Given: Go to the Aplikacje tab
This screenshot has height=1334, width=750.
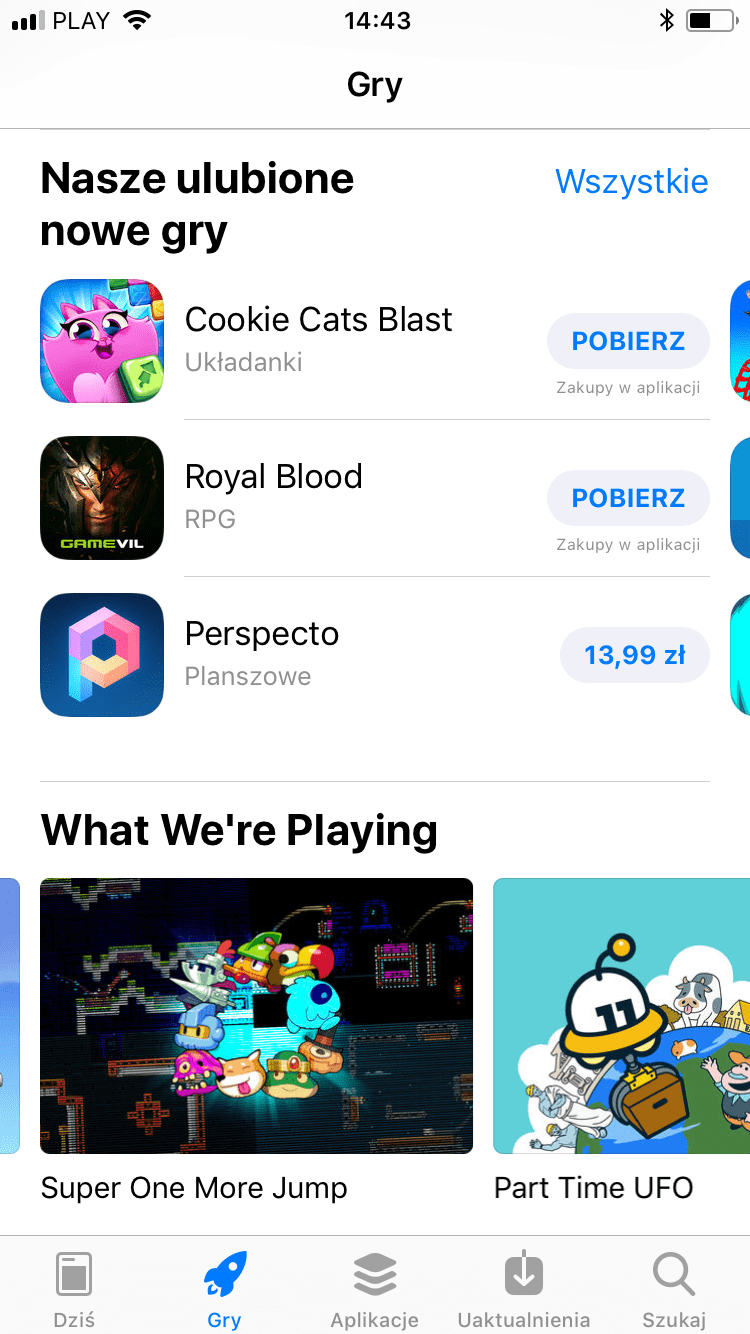Looking at the screenshot, I should (x=374, y=1288).
